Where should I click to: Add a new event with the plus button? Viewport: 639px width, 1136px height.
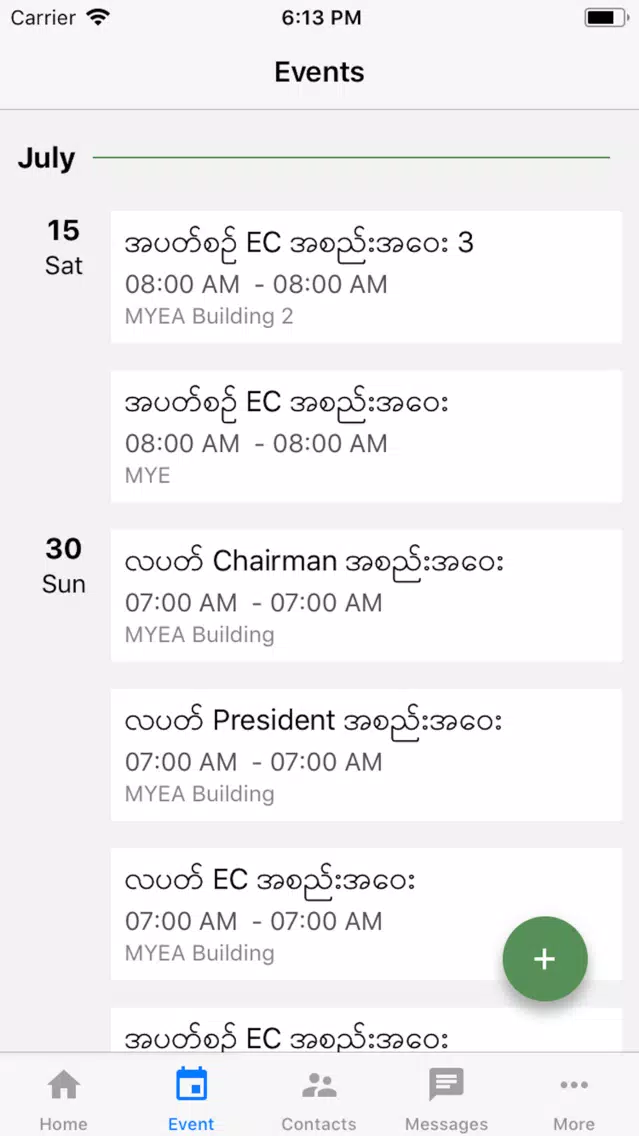545,958
